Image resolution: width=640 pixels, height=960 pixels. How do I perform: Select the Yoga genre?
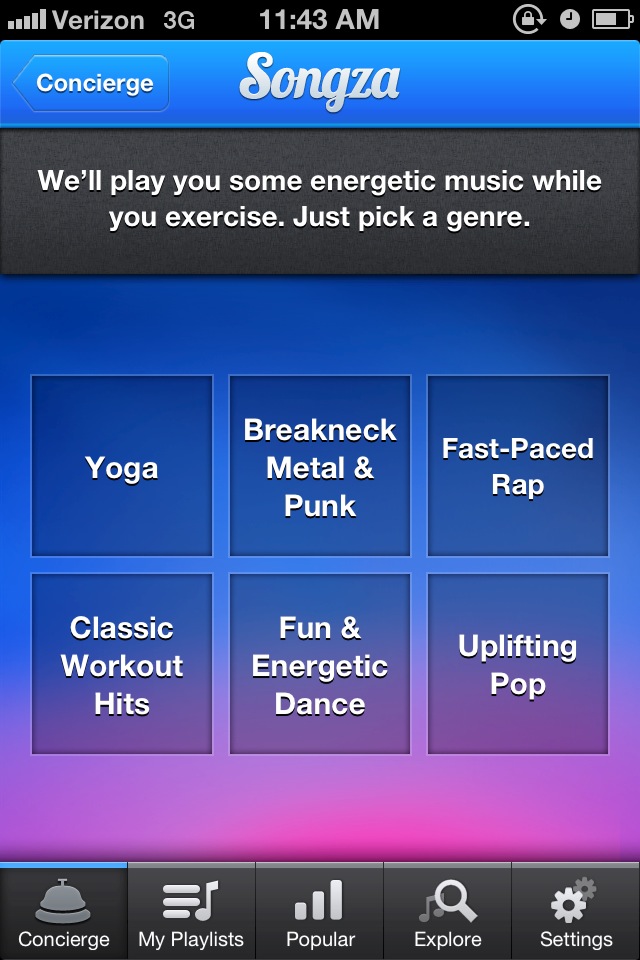[x=122, y=466]
